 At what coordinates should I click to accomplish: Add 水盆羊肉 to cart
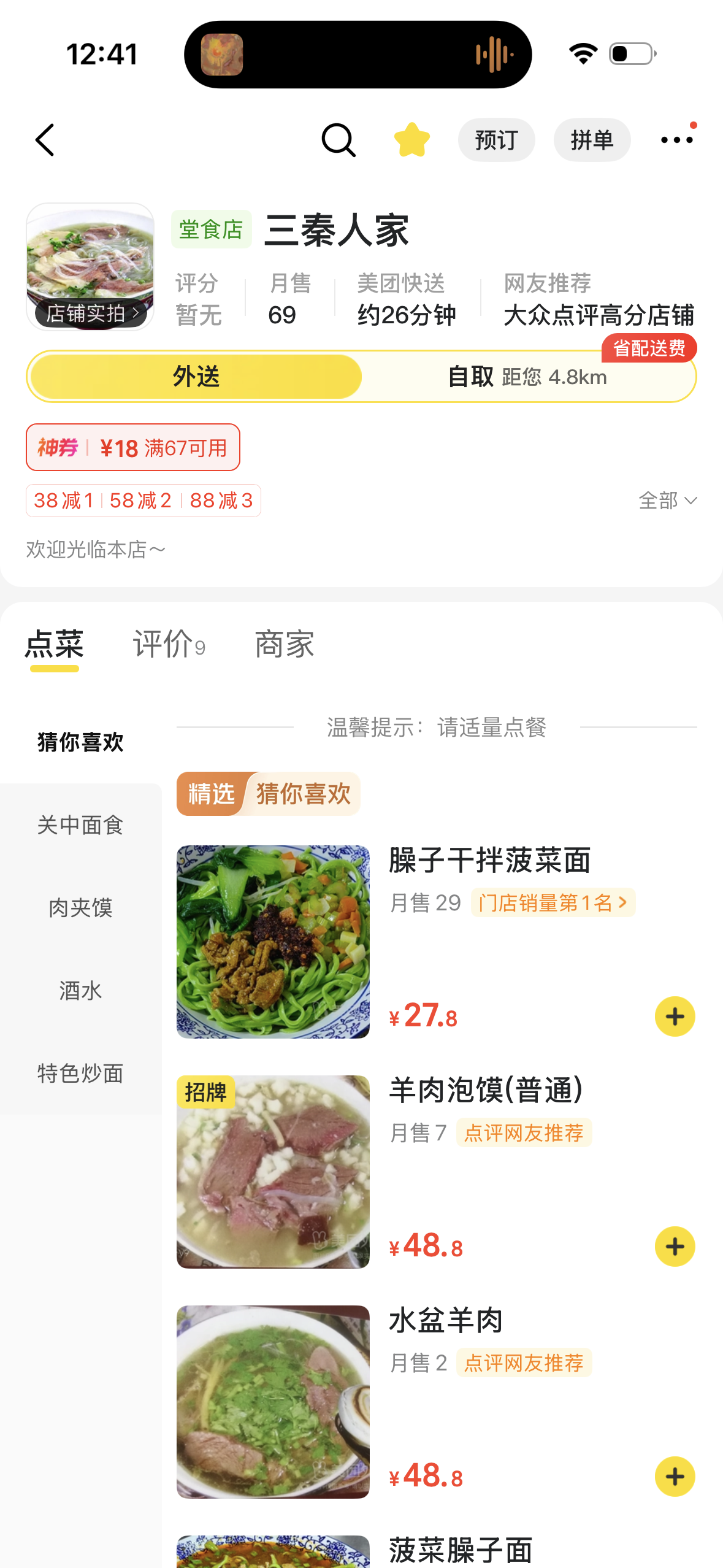pos(675,1477)
